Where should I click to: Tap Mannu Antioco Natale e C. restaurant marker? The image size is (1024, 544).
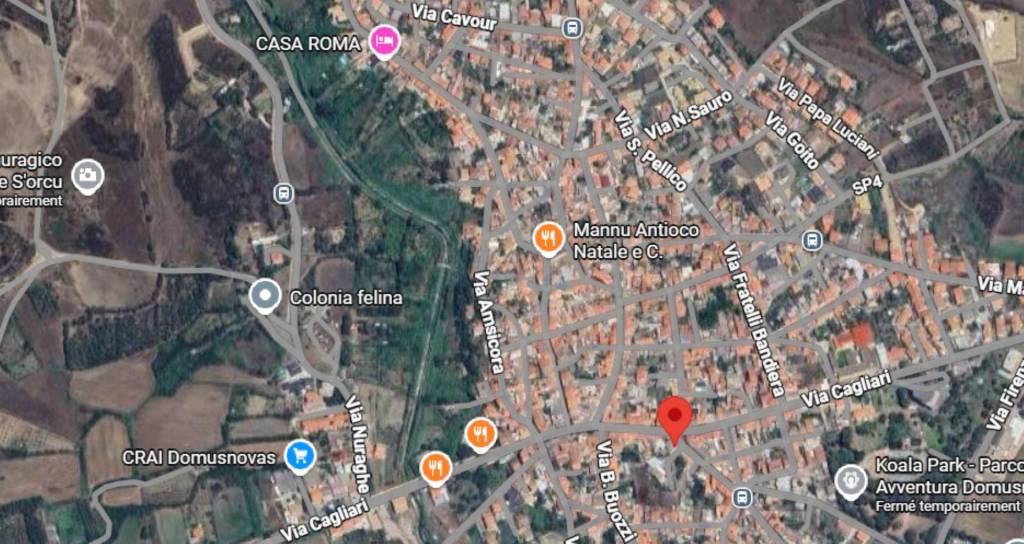tap(547, 238)
